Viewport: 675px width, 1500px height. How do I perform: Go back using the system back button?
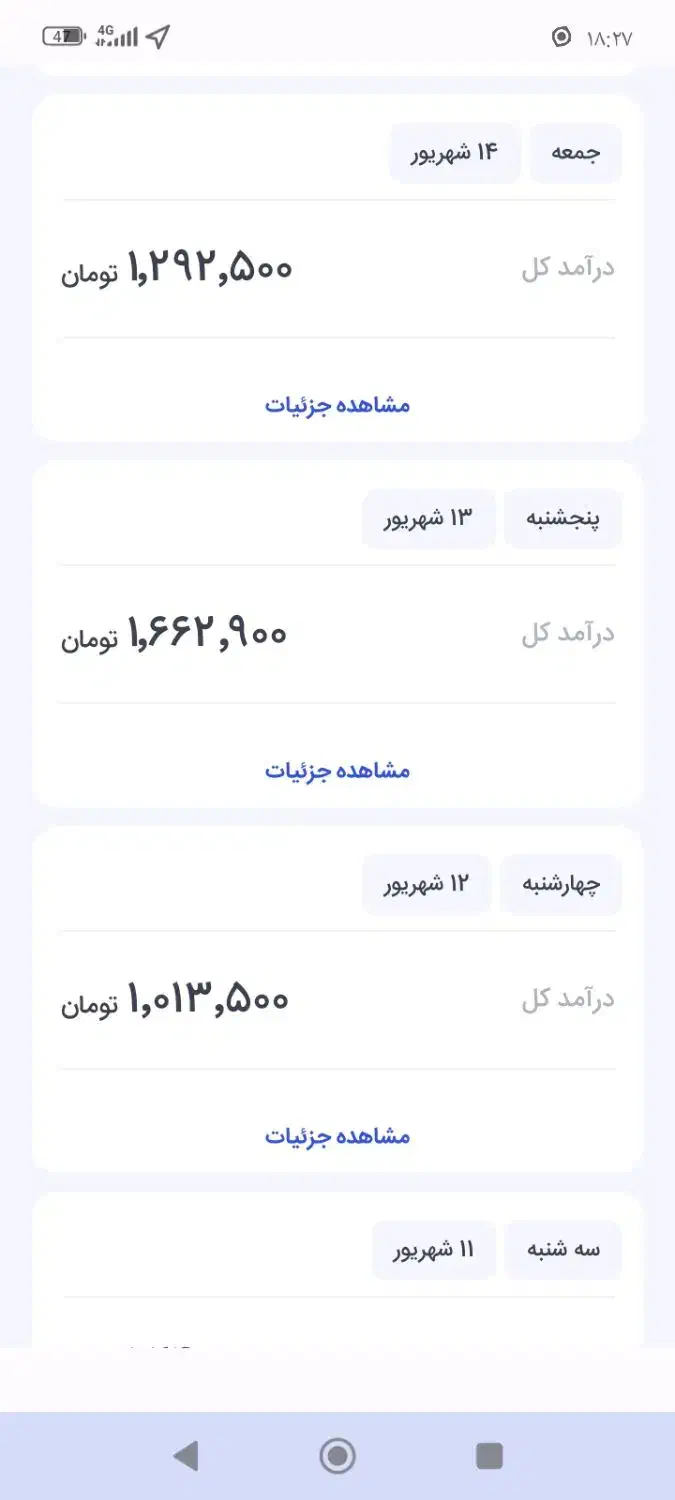click(x=186, y=1455)
